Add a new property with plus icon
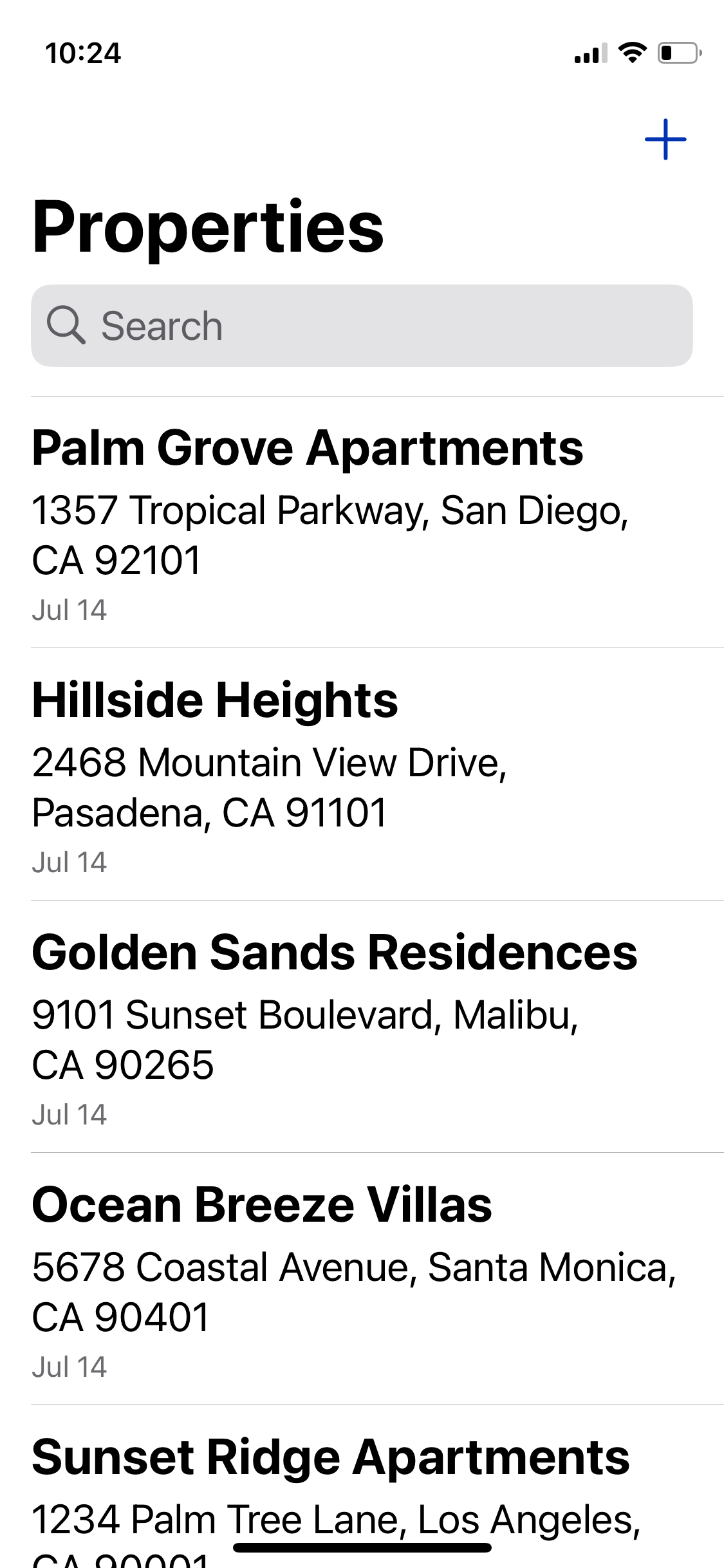 click(665, 139)
